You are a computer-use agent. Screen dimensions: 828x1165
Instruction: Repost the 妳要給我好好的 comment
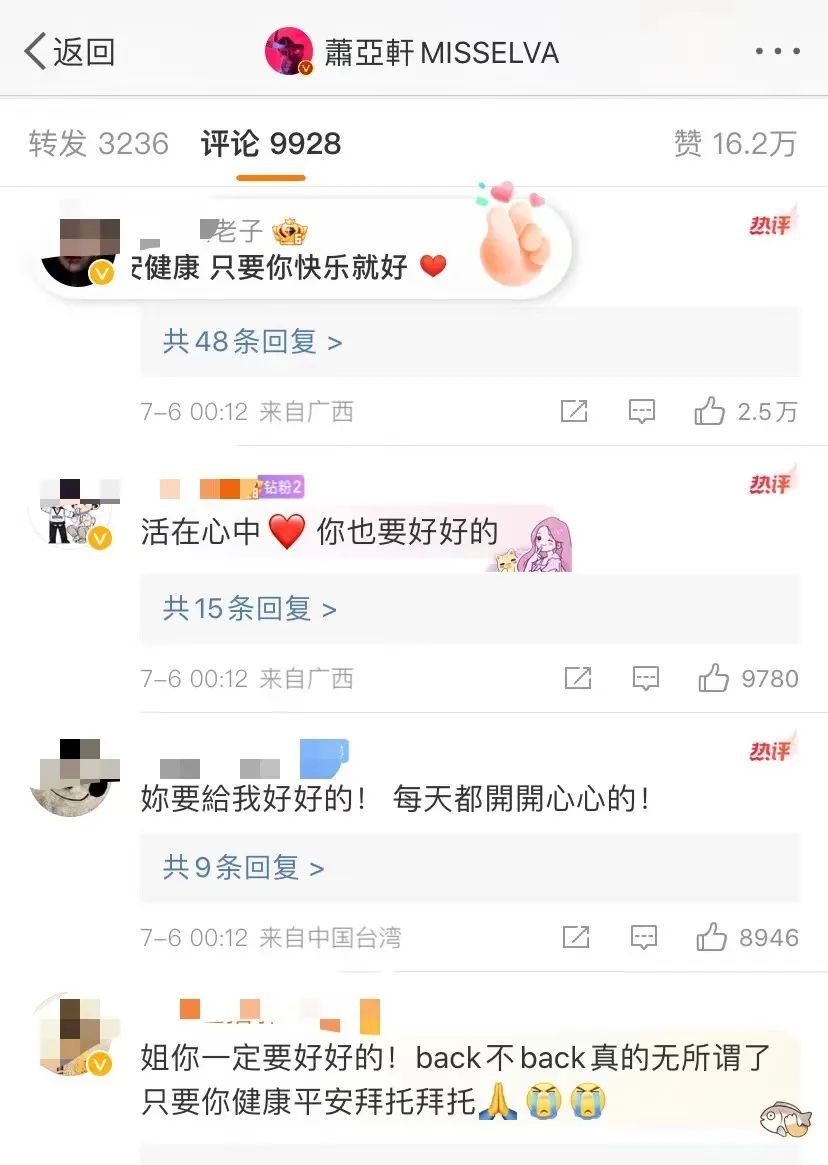(576, 937)
